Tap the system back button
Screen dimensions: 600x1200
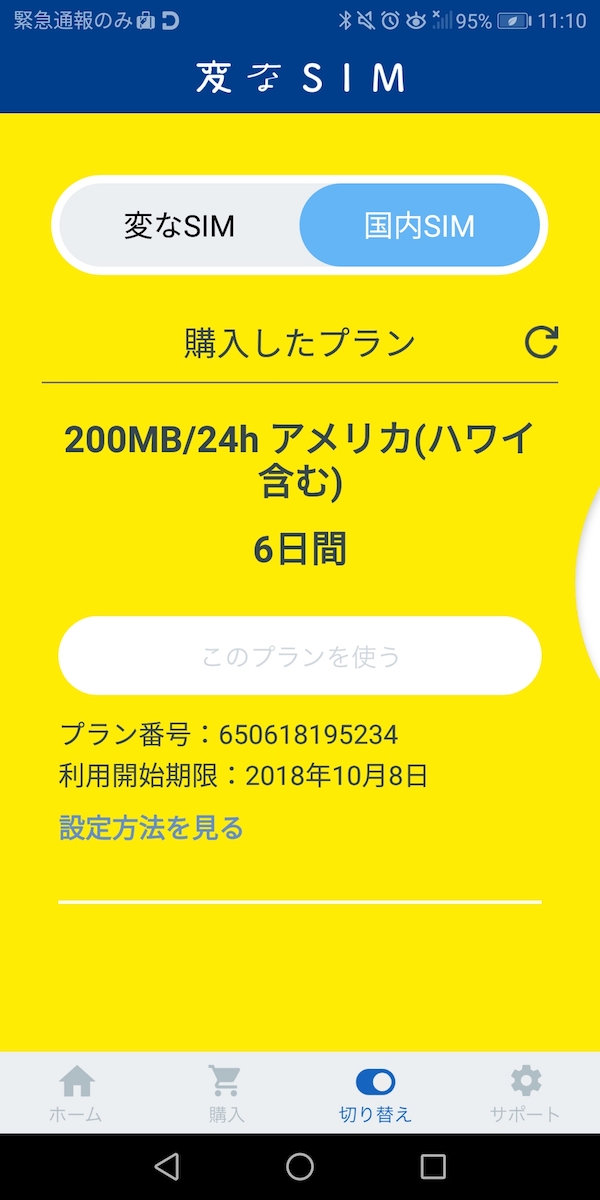coord(167,1166)
